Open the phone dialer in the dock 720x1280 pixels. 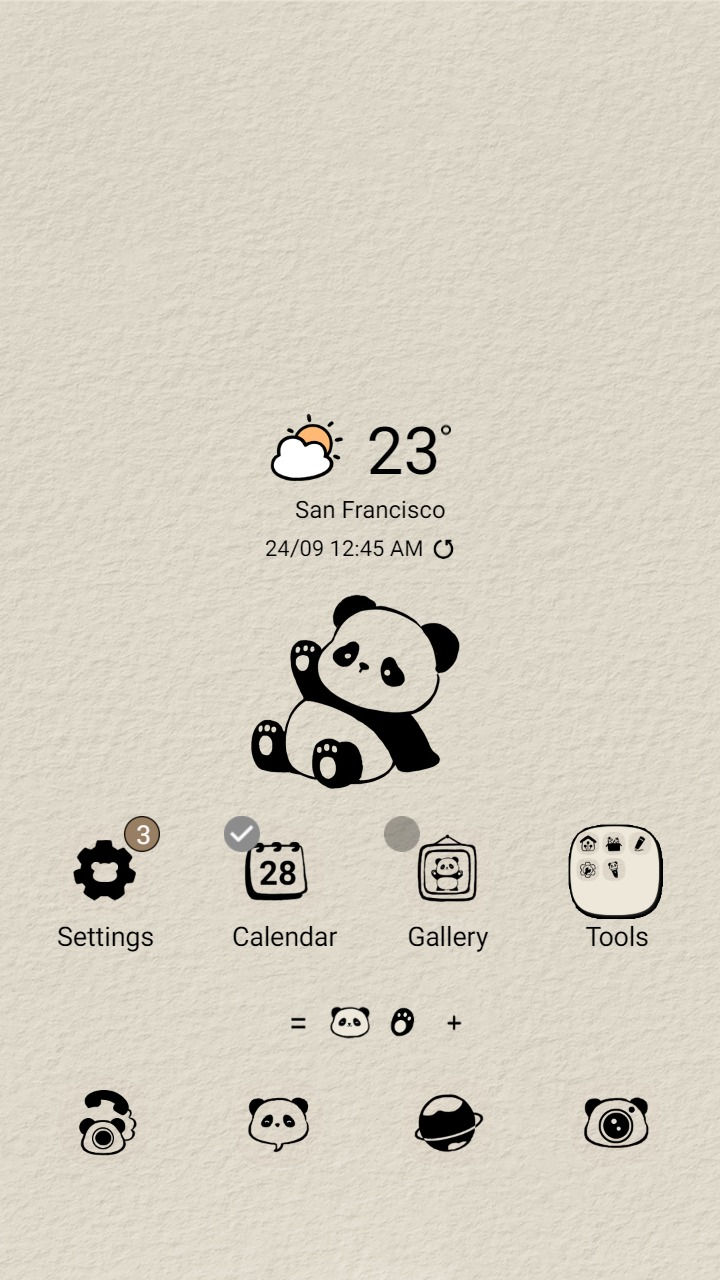coord(106,1122)
